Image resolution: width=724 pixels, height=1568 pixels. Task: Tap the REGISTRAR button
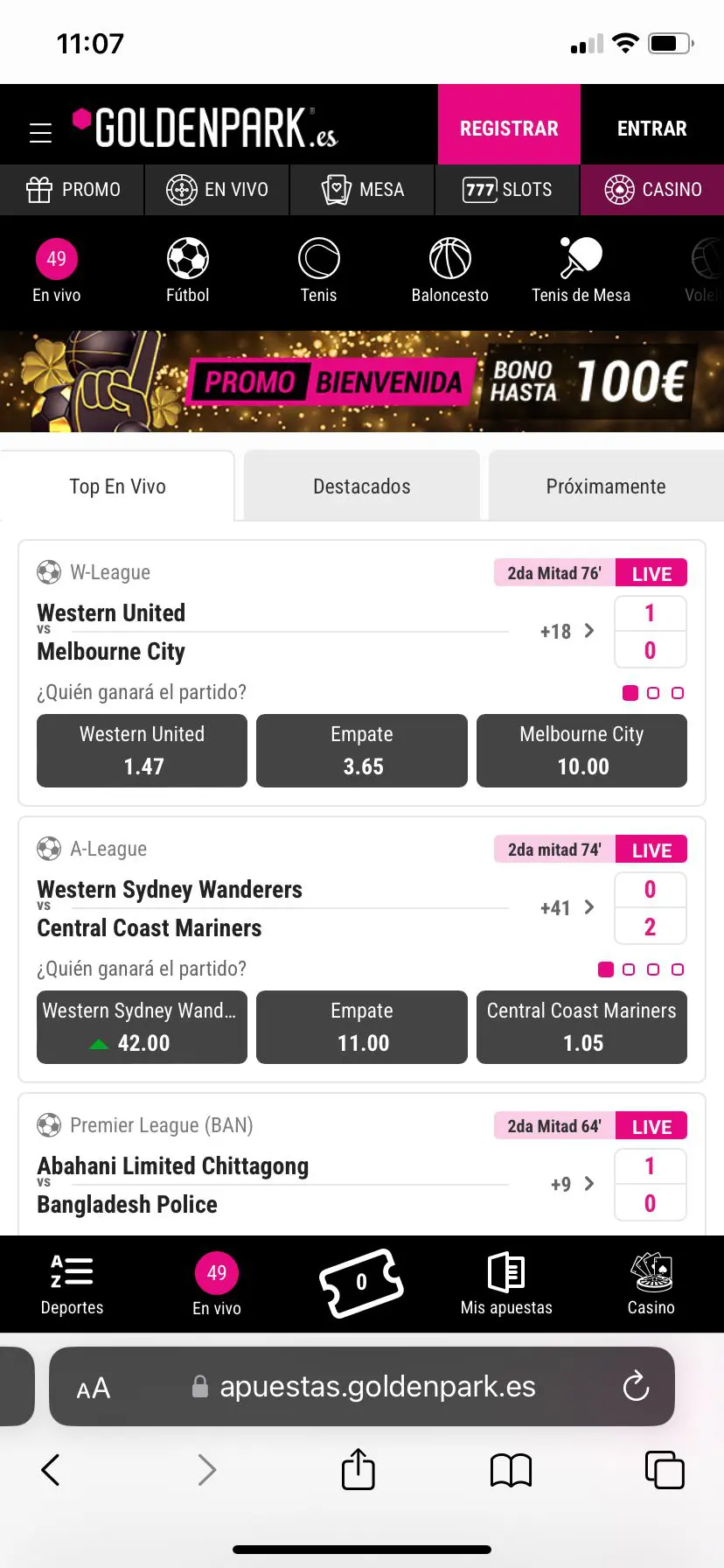coord(509,128)
